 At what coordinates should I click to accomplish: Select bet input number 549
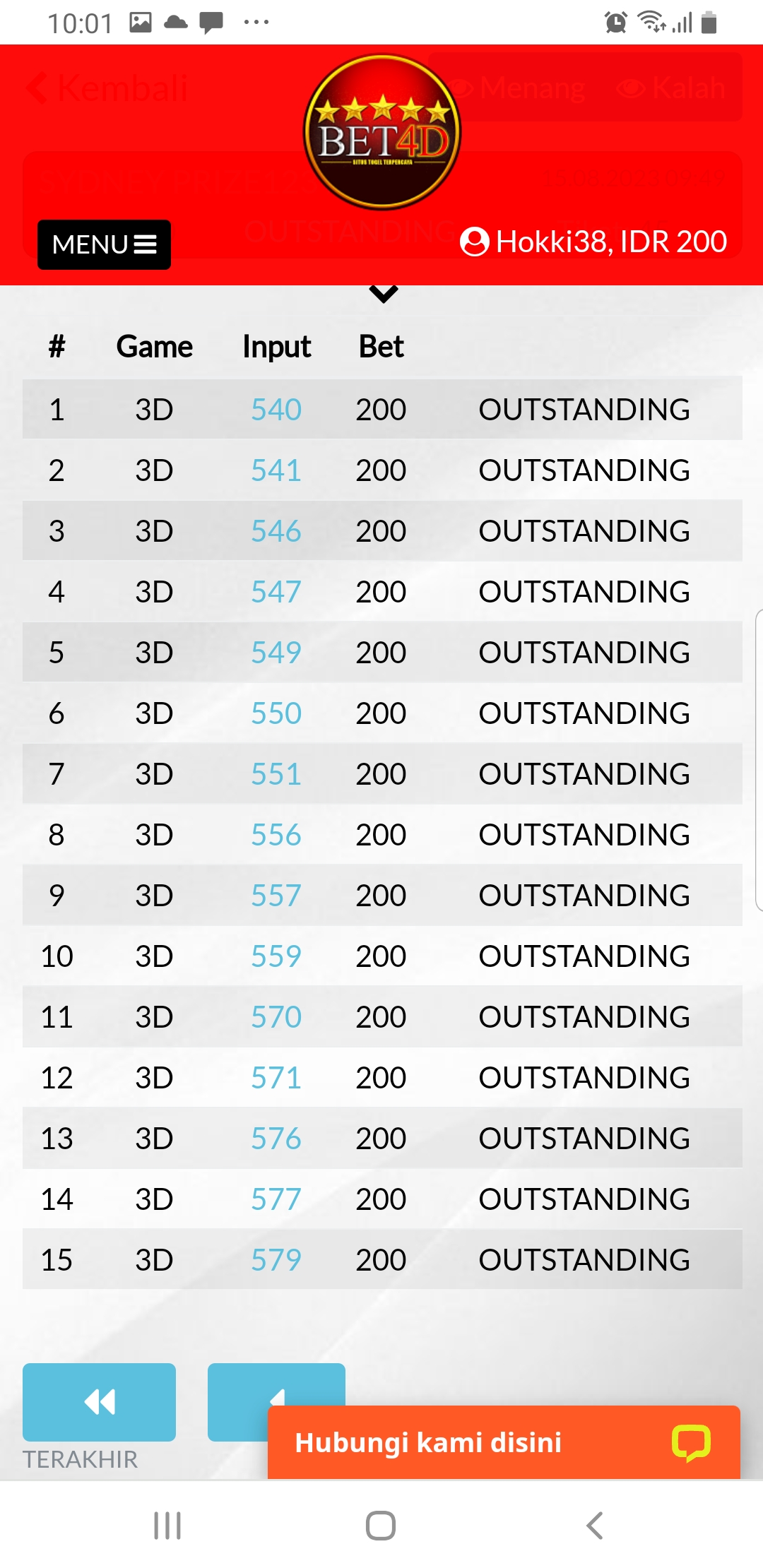click(276, 653)
